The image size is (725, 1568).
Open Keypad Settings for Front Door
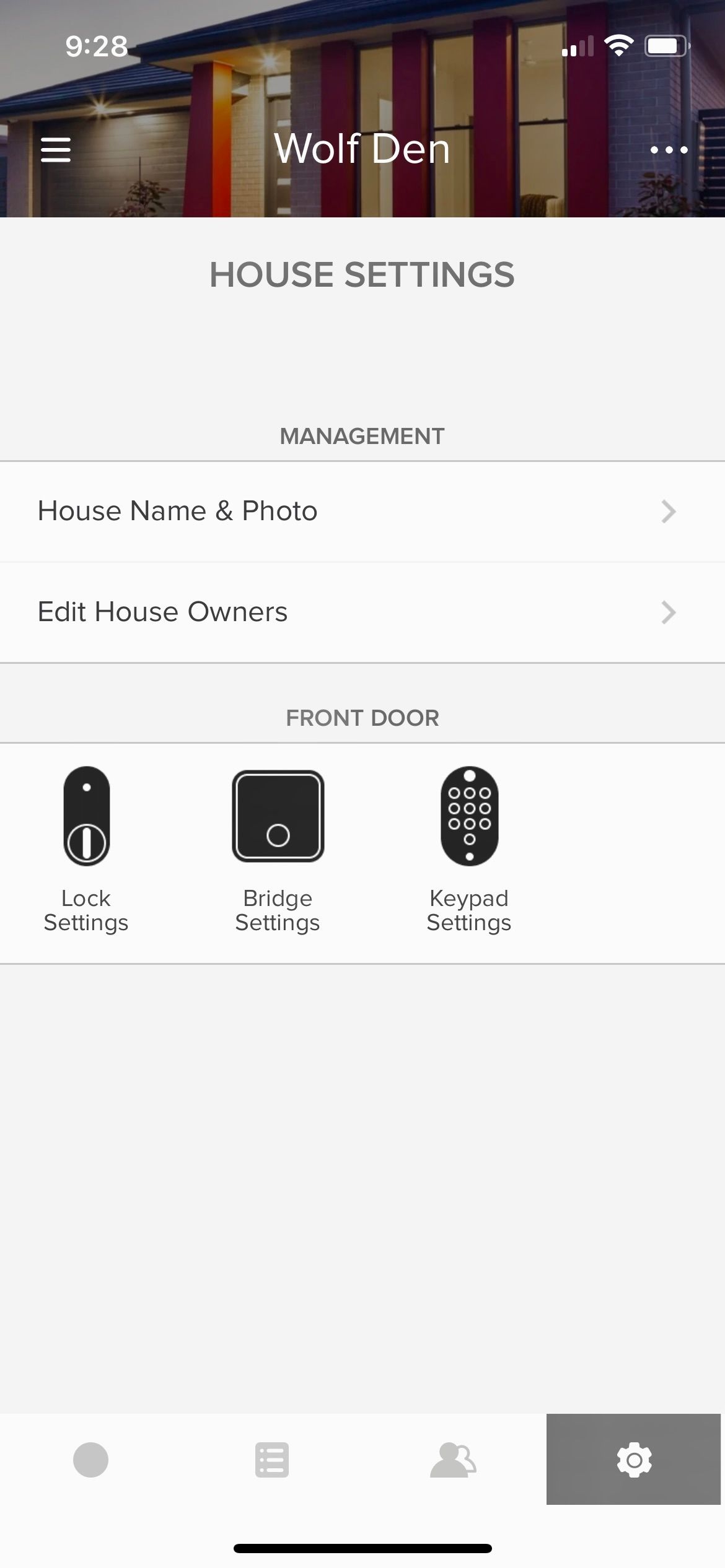(469, 848)
